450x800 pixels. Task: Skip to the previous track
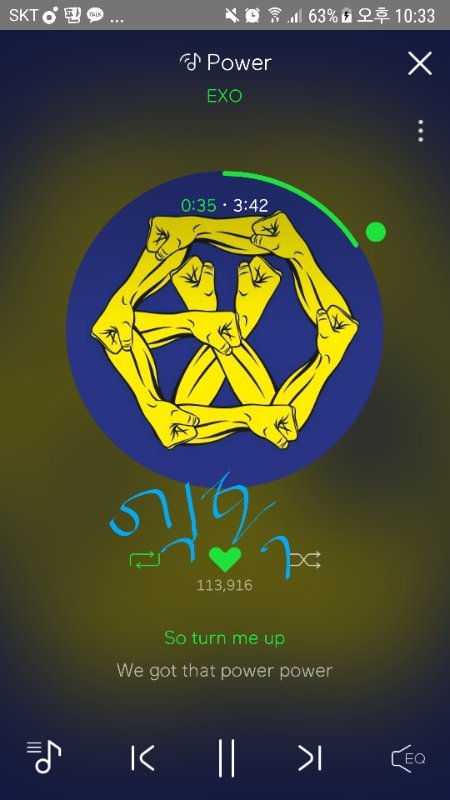(x=142, y=758)
